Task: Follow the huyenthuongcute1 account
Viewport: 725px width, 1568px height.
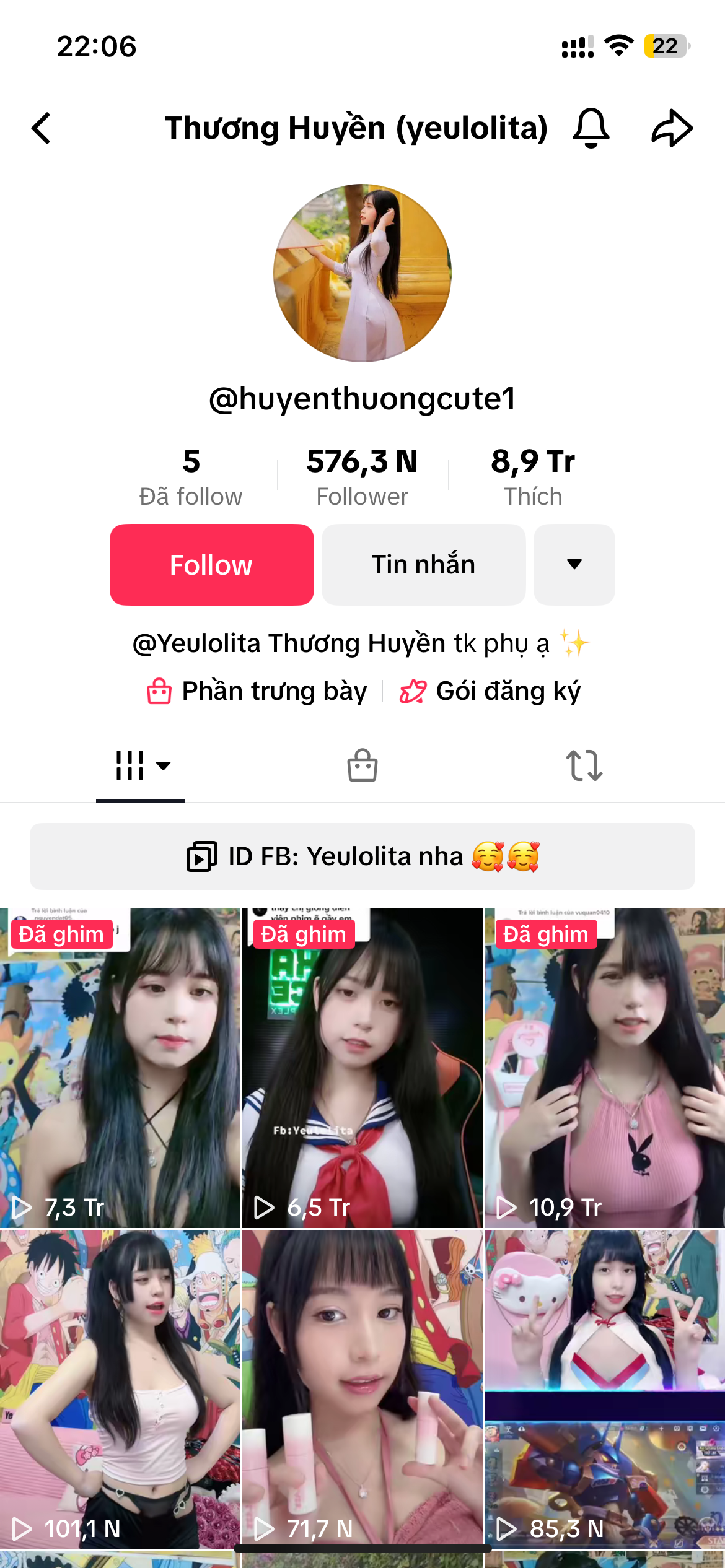Action: coord(211,565)
